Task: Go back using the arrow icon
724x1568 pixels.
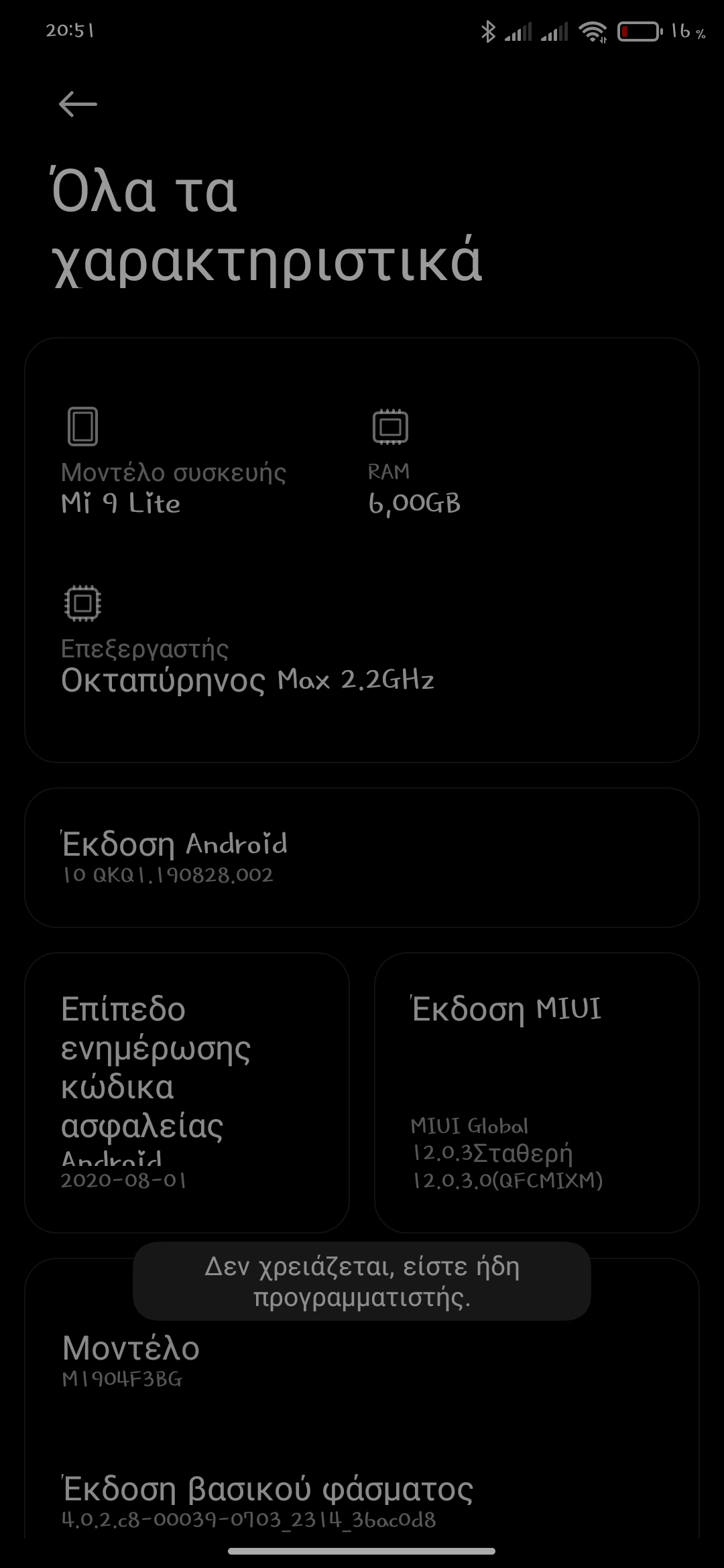Action: tap(78, 105)
